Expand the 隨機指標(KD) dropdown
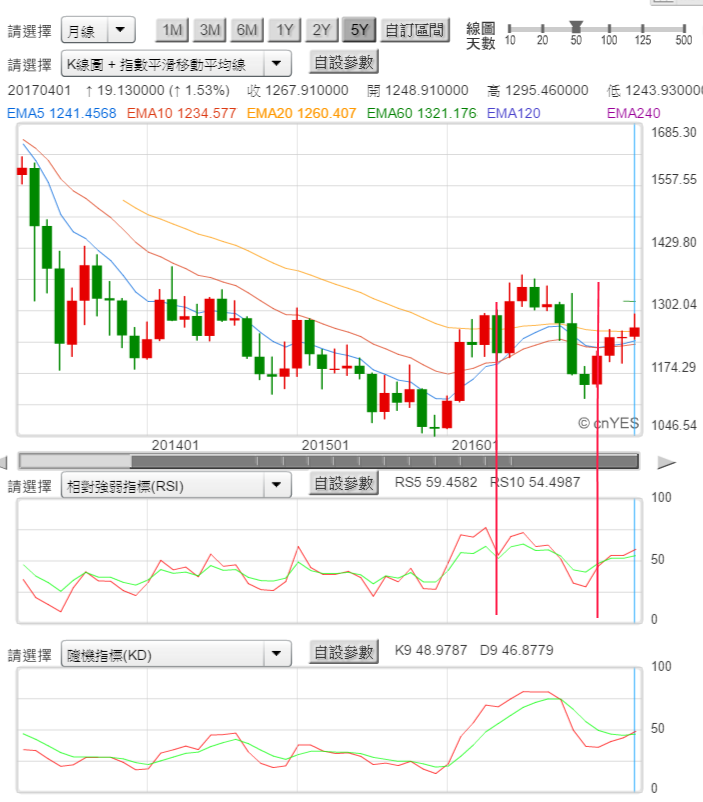Screen dimensions: 703x802 (176, 655)
